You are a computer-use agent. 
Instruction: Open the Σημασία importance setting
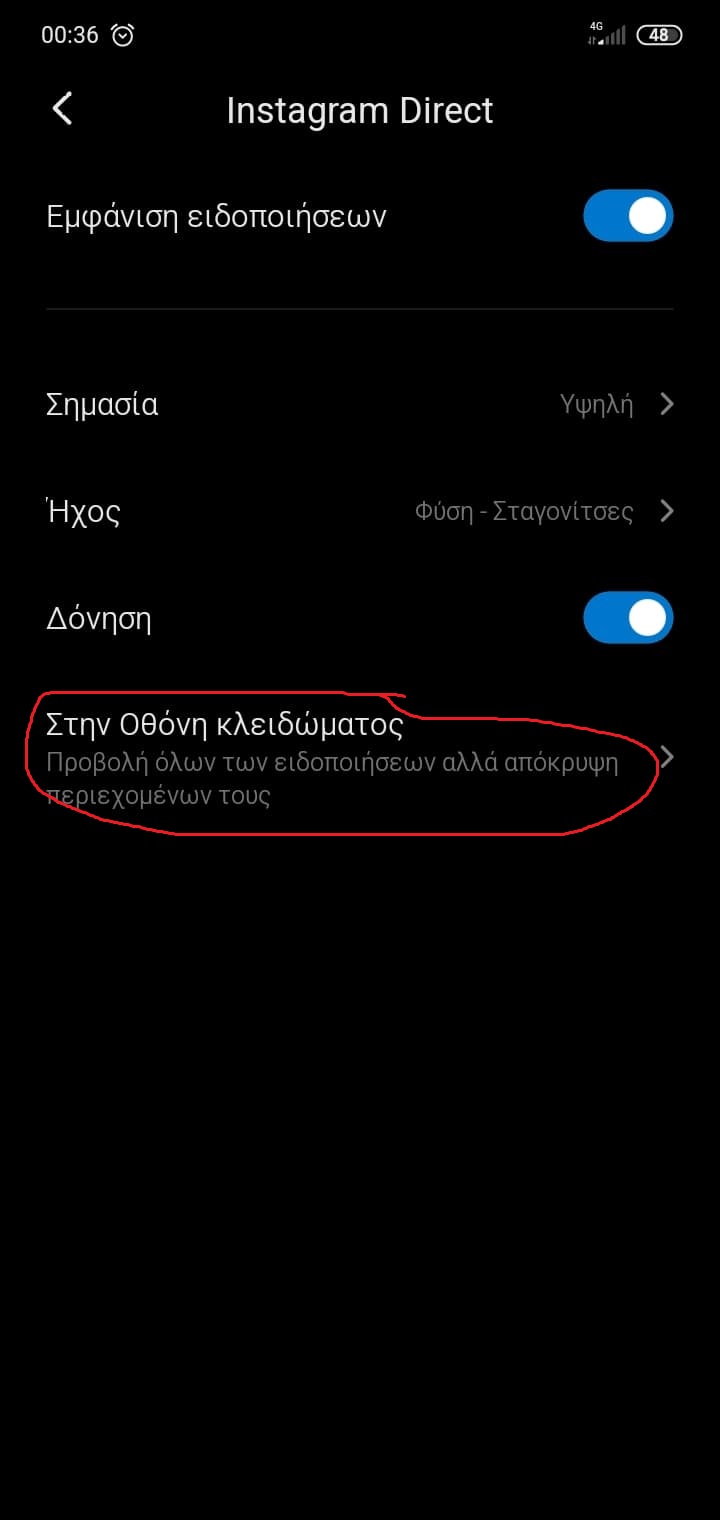360,404
